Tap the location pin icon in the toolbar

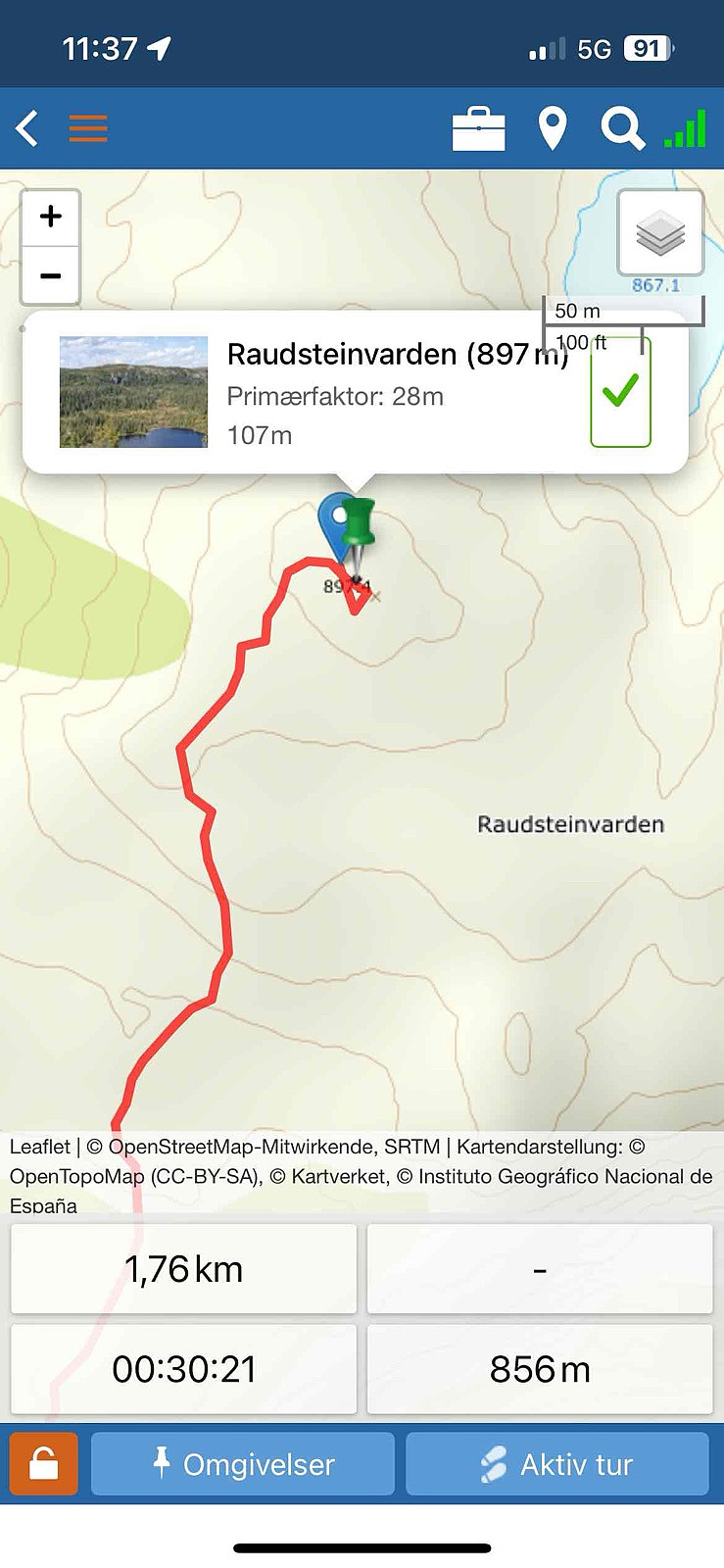point(553,129)
